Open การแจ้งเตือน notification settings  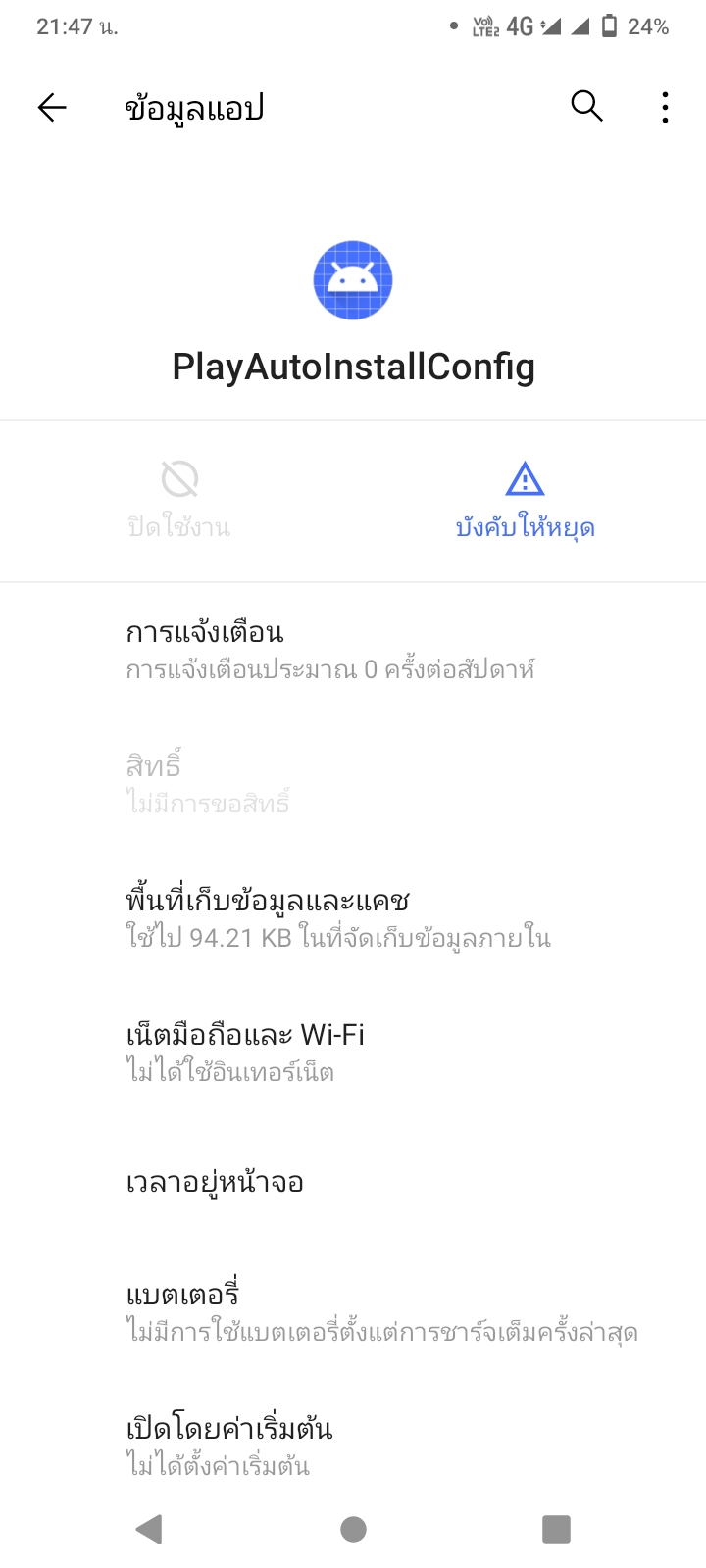click(353, 651)
